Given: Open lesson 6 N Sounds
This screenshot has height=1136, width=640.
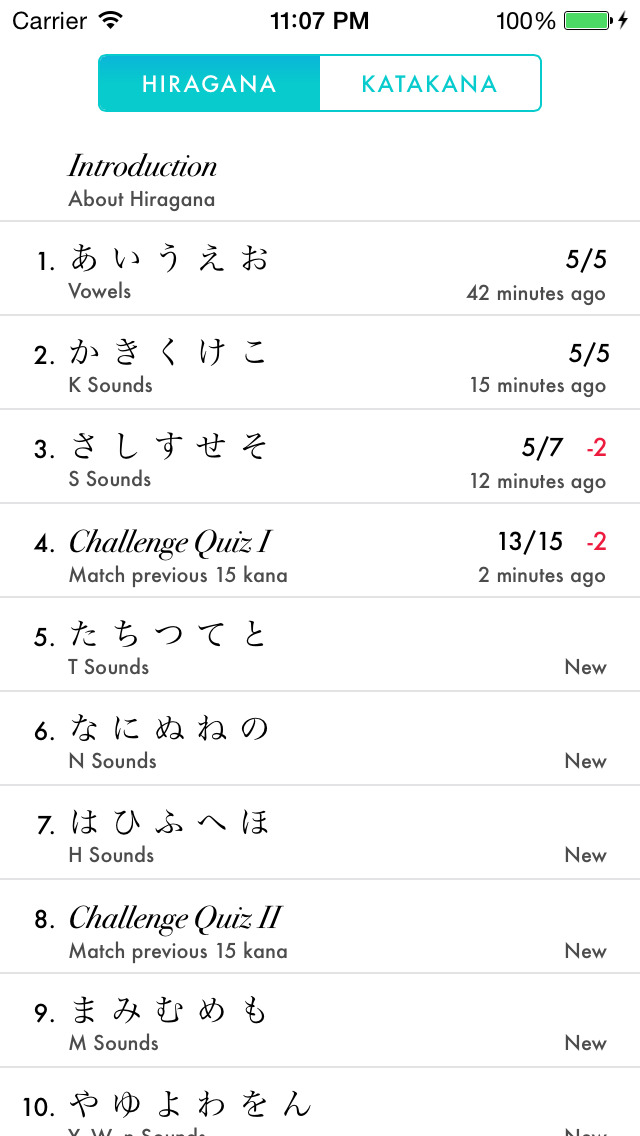Looking at the screenshot, I should (320, 740).
